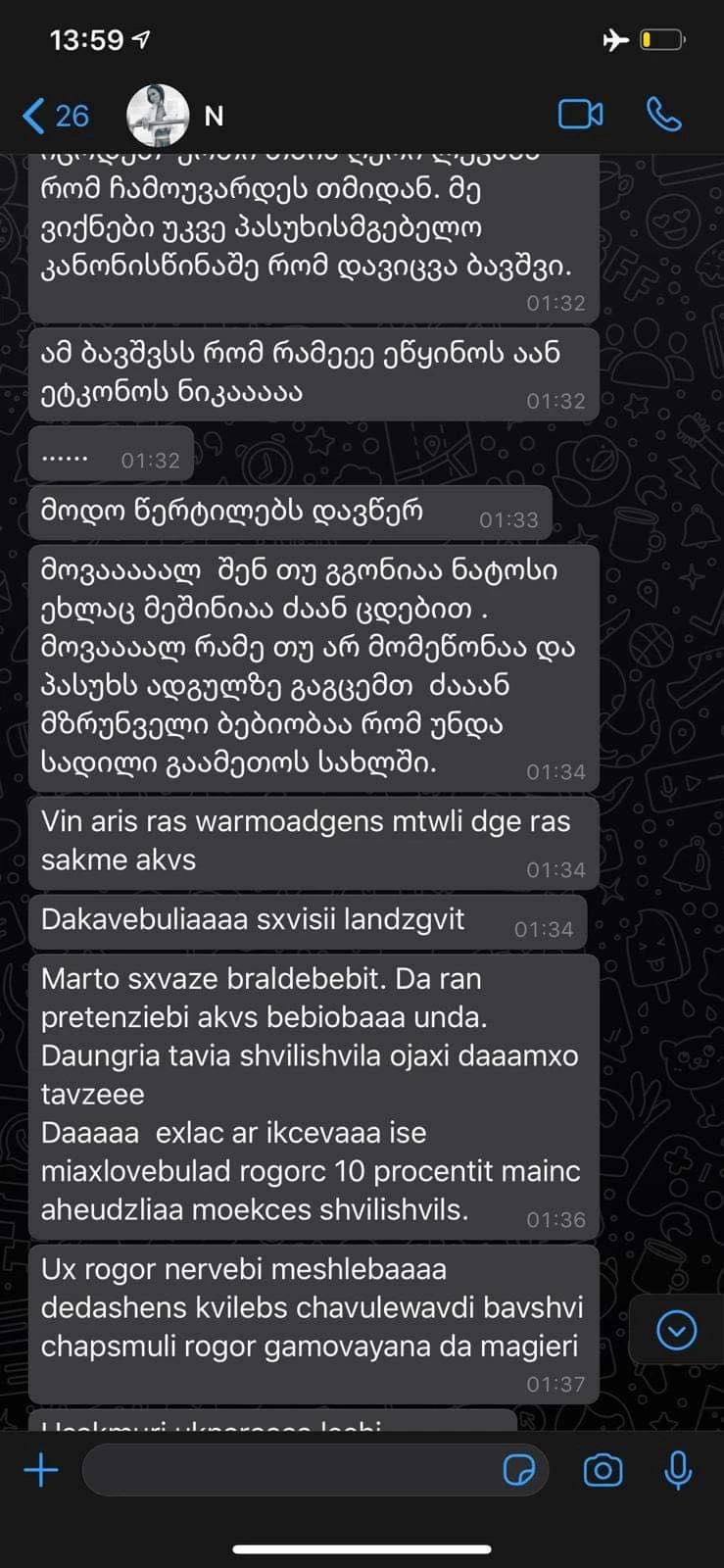
Task: Start a voice call with N
Action: pyautogui.click(x=664, y=115)
